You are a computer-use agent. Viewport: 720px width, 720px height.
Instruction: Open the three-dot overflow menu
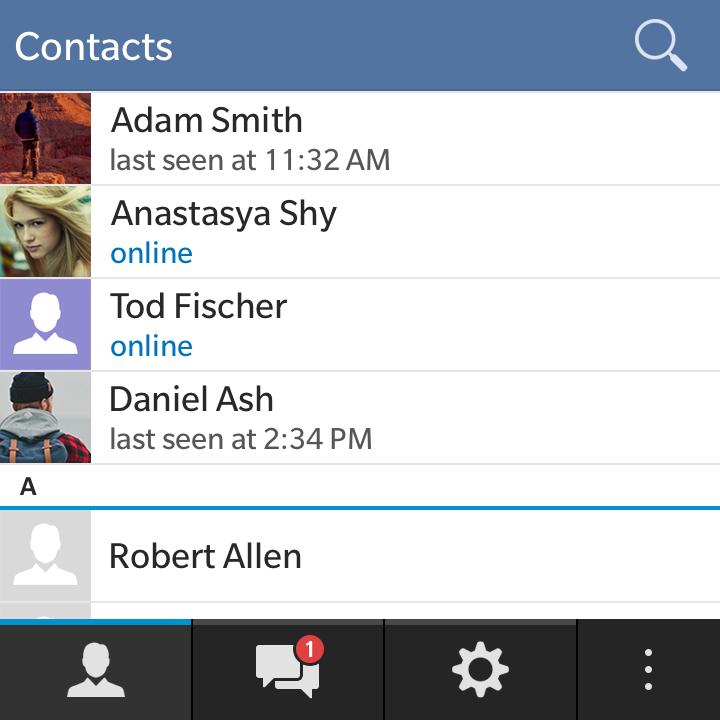click(x=649, y=670)
